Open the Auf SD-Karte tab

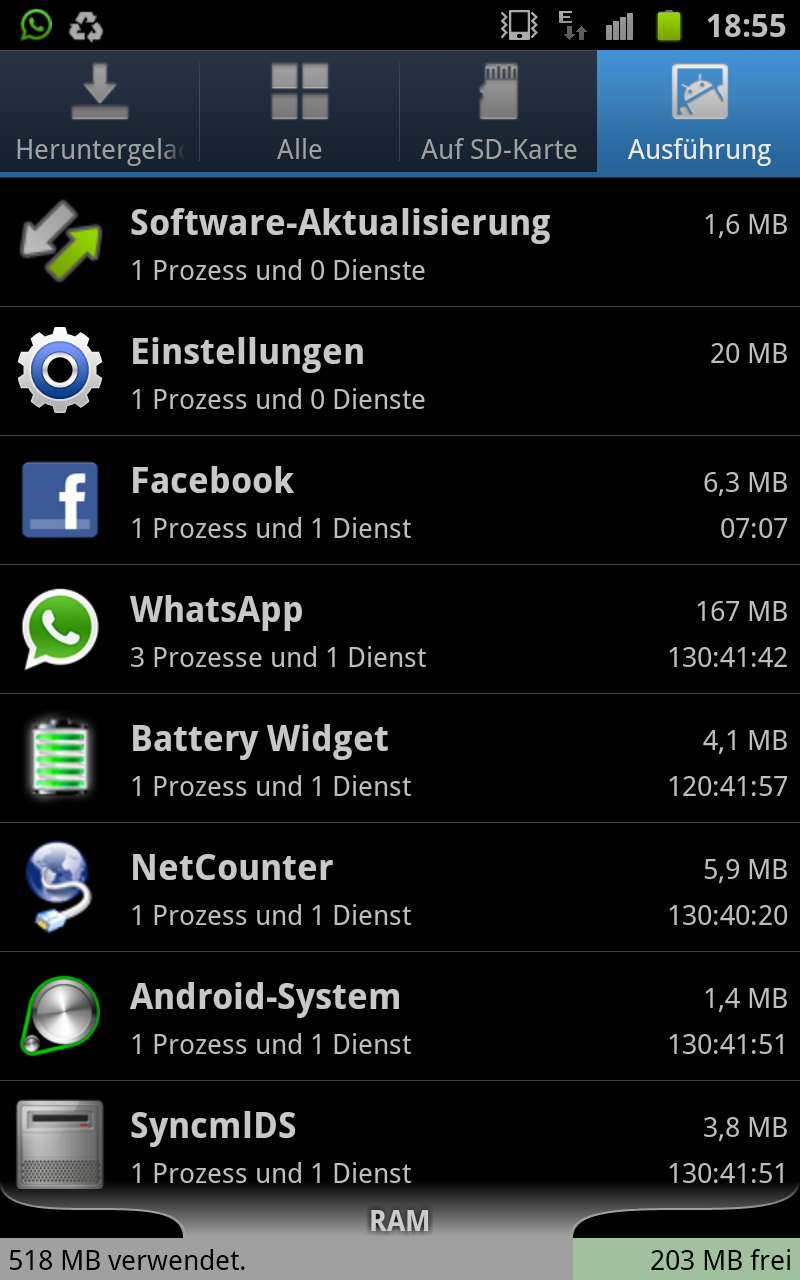point(498,112)
